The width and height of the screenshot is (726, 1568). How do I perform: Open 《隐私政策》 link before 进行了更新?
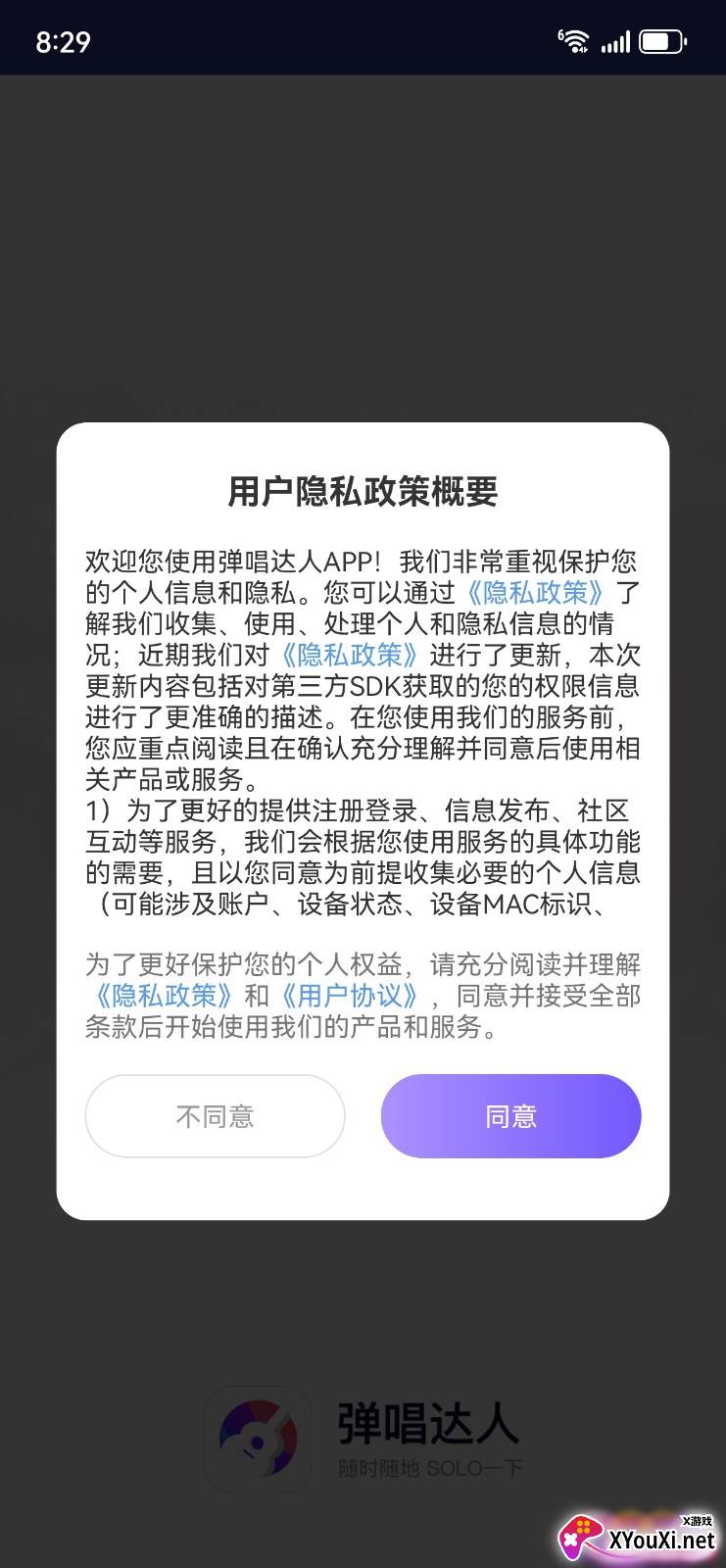350,655
